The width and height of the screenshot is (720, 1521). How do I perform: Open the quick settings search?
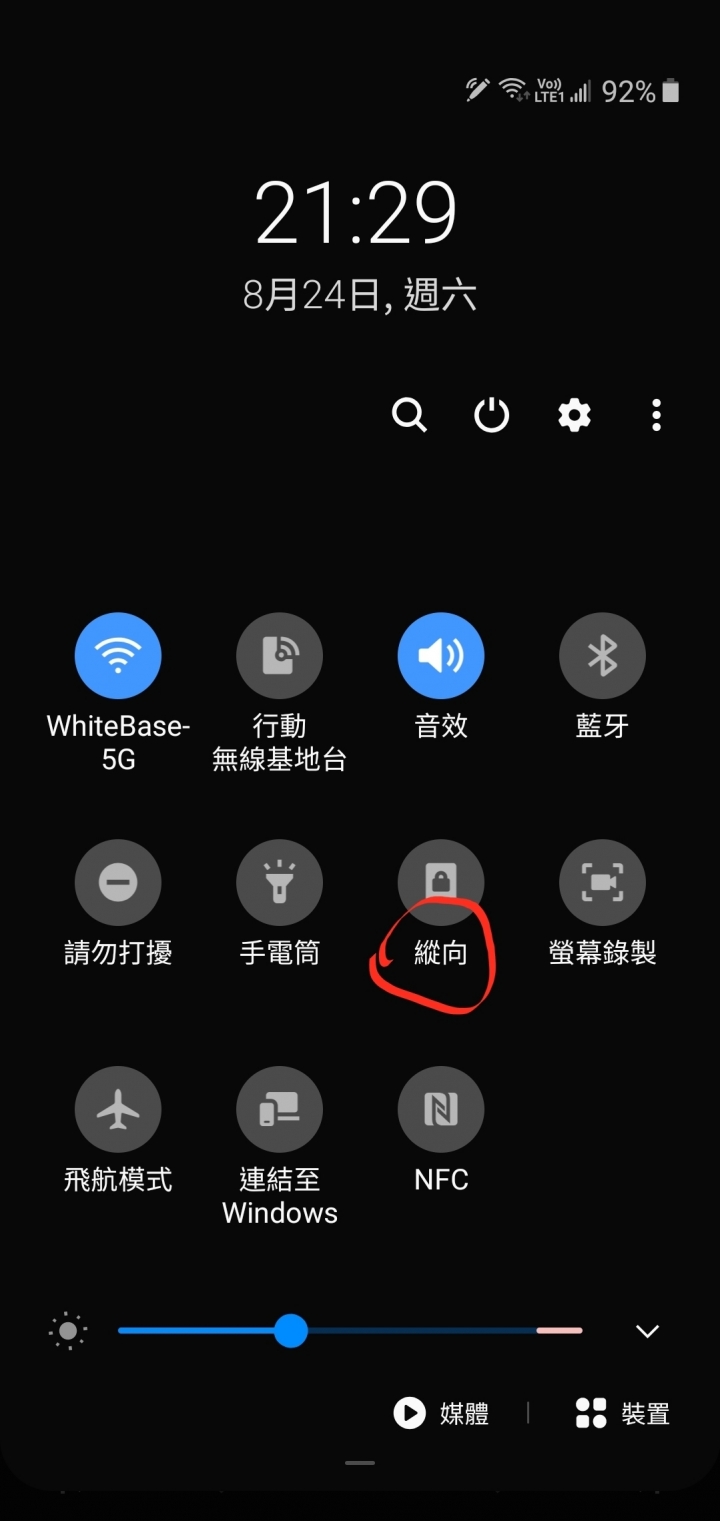409,414
